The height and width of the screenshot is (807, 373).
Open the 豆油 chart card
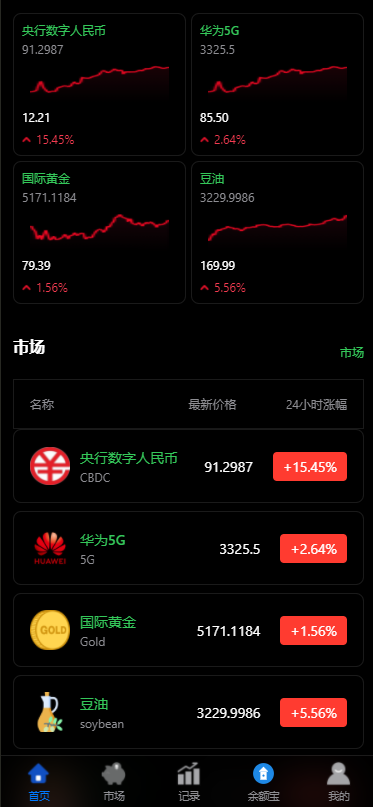(277, 233)
